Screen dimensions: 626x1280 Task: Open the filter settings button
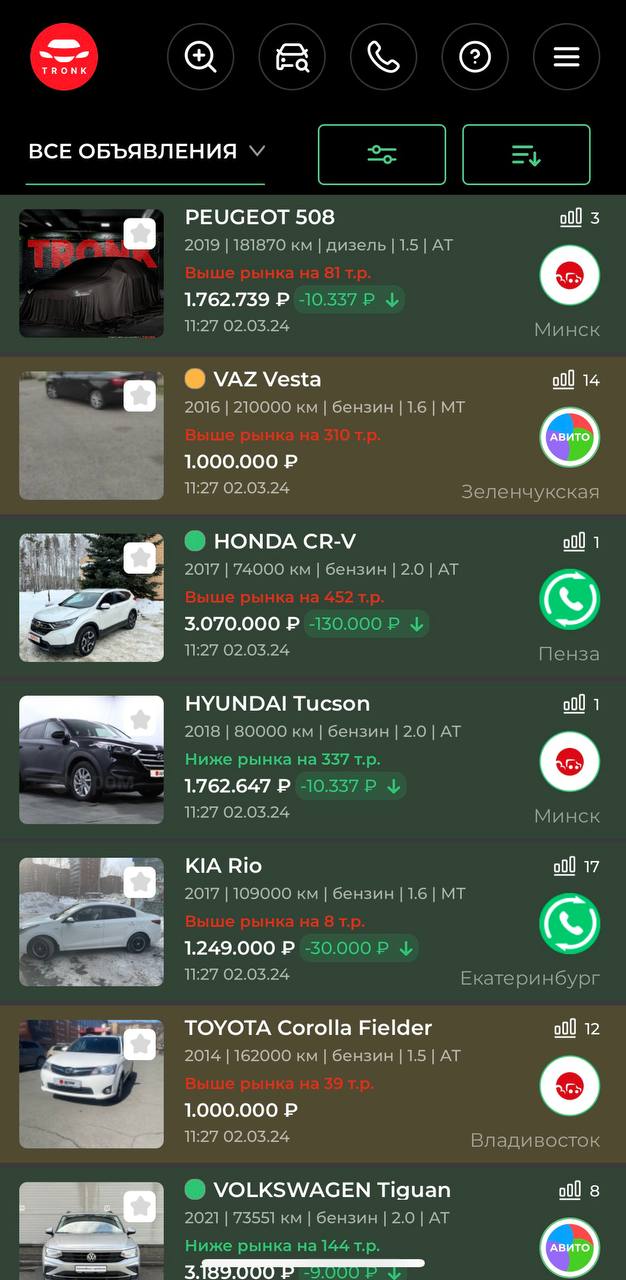tap(382, 155)
